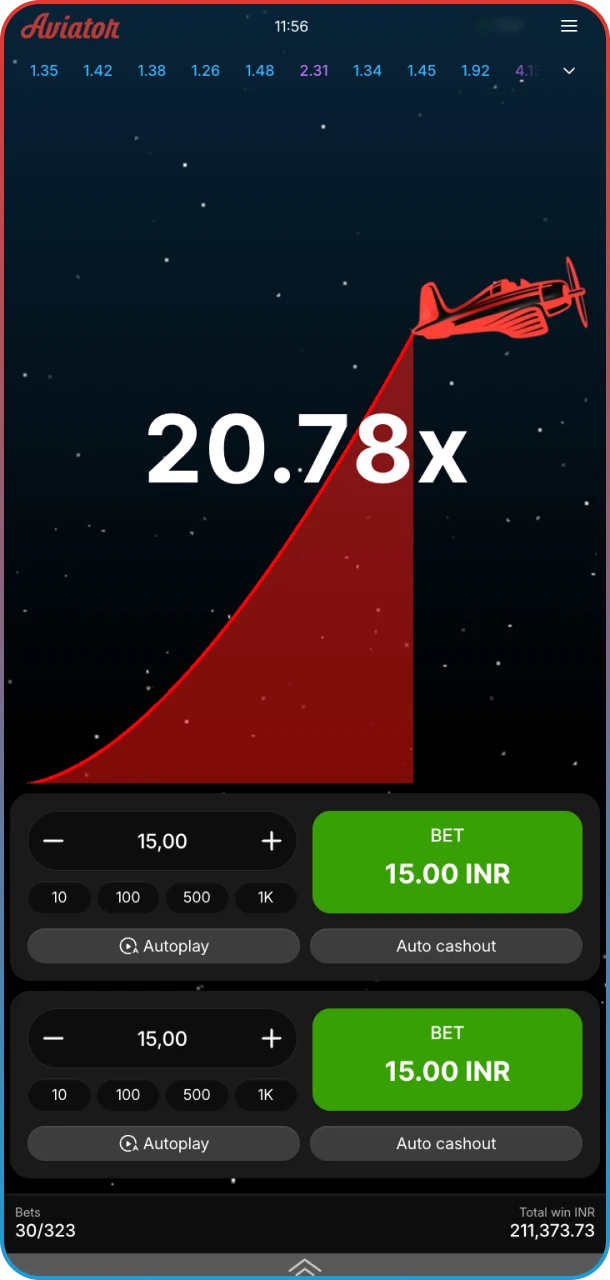Select the 100 chip in second panel
The height and width of the screenshot is (1280, 610).
click(128, 1095)
